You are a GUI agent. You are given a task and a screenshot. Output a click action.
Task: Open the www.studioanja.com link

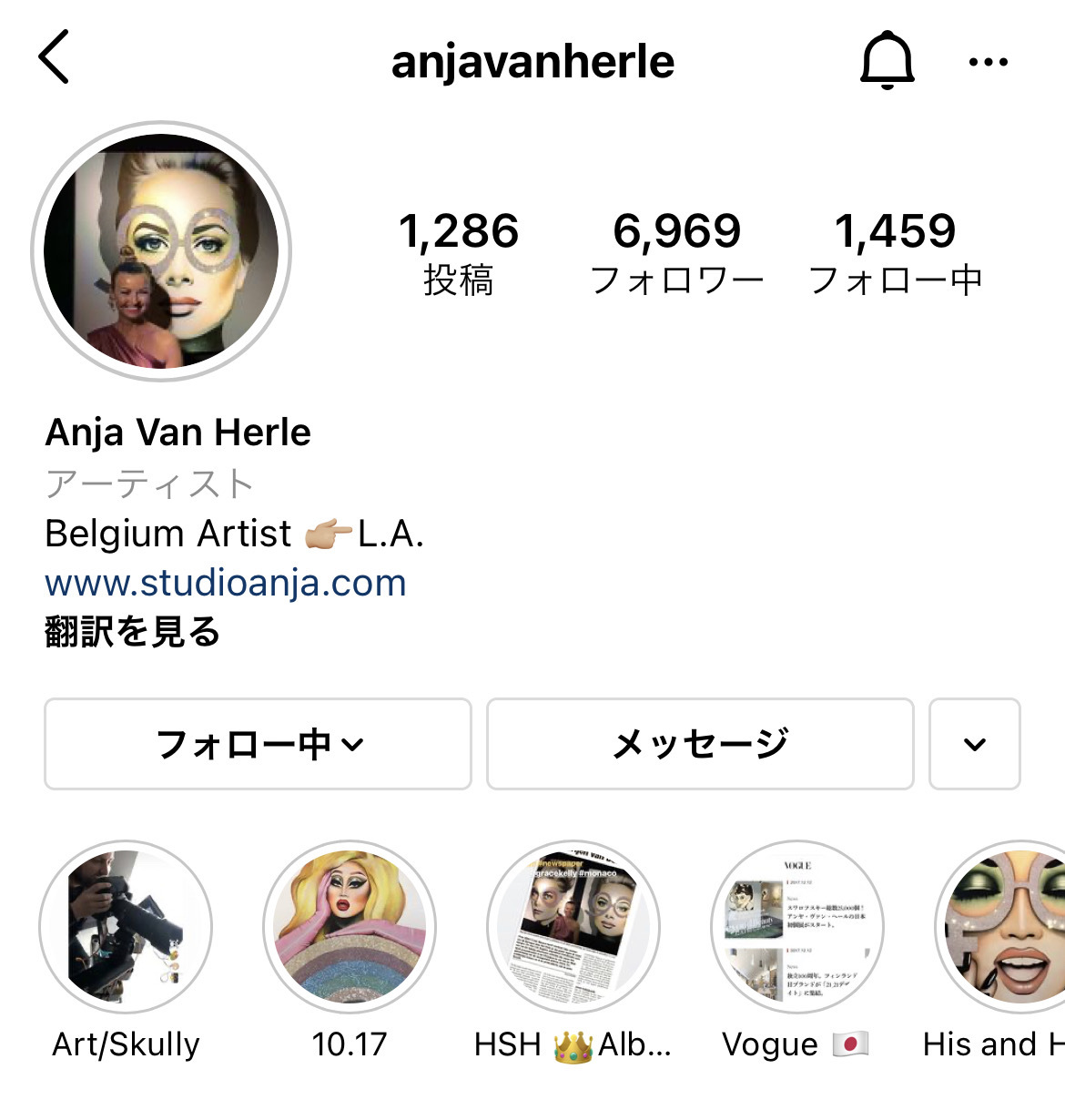(x=225, y=583)
